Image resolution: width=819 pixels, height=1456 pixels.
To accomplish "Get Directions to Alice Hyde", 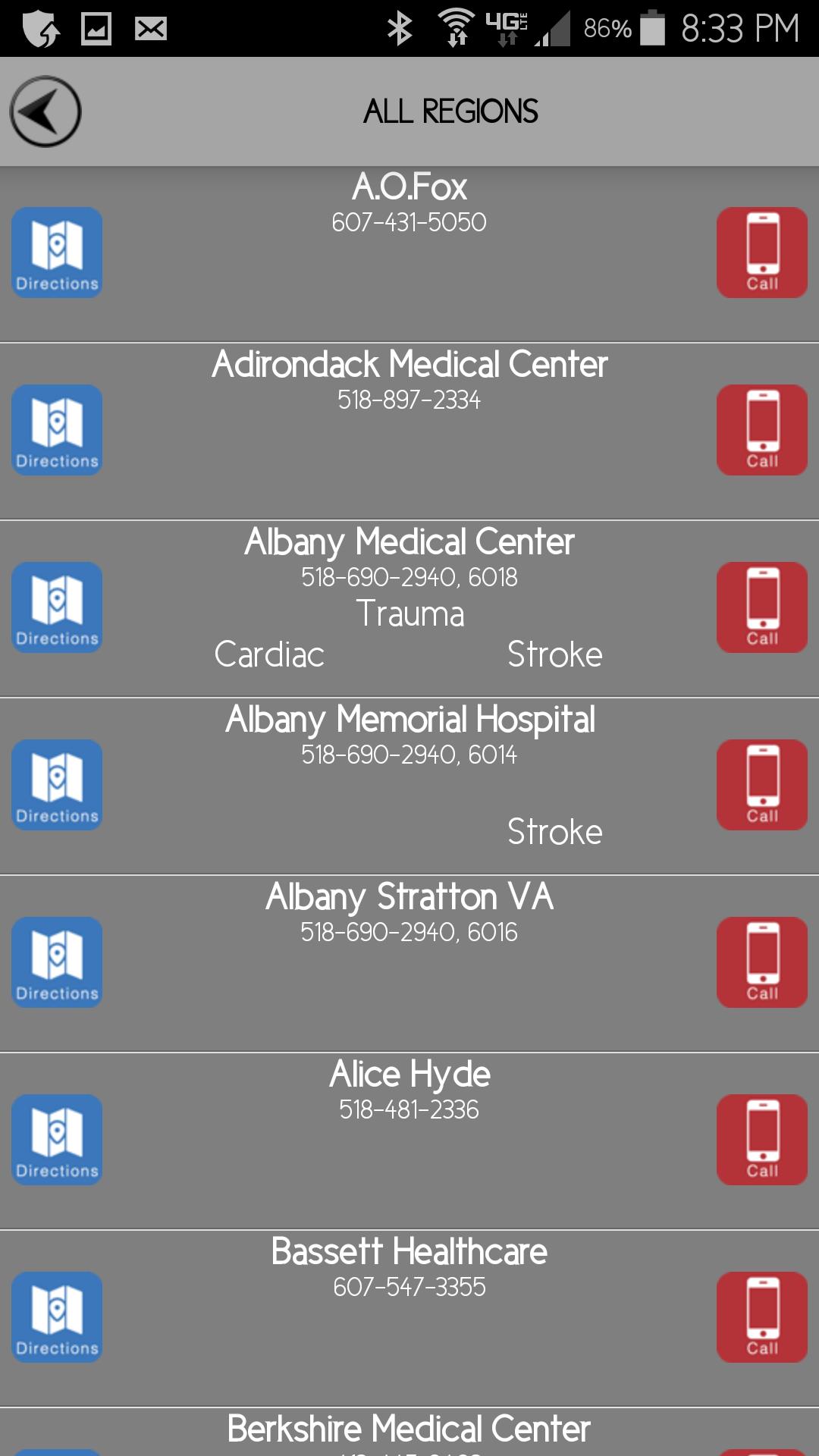I will (57, 1140).
